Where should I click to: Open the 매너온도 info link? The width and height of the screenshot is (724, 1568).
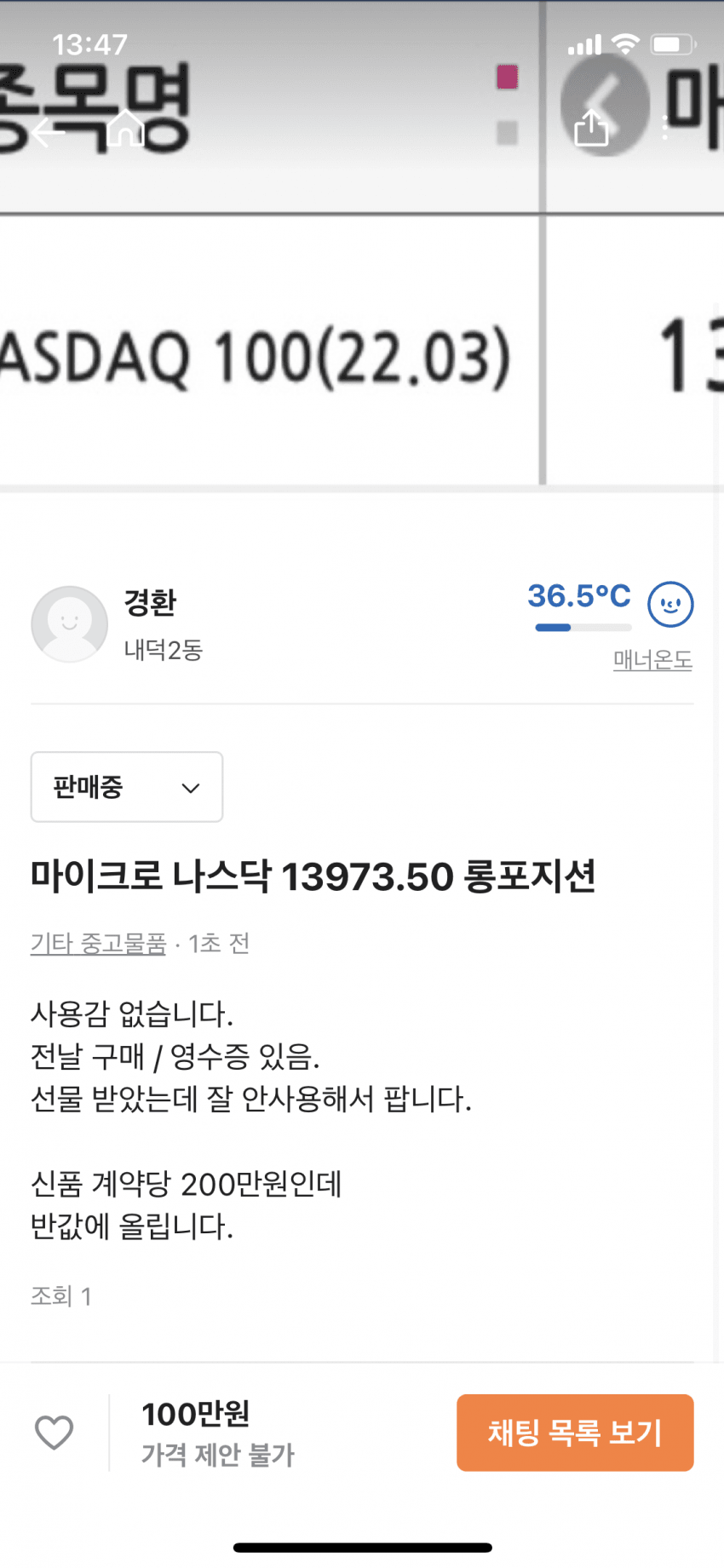[x=652, y=659]
